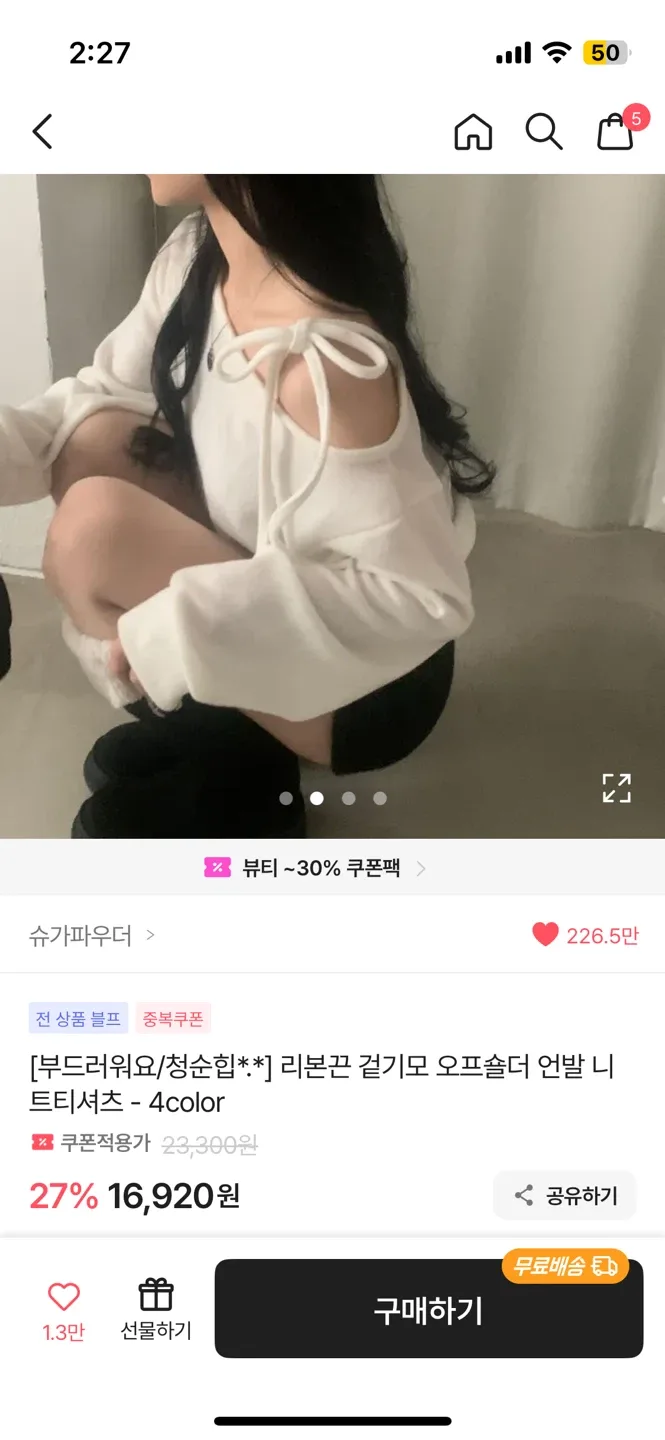Tap 선물하기 to send as gift
The width and height of the screenshot is (665, 1440).
point(156,1308)
